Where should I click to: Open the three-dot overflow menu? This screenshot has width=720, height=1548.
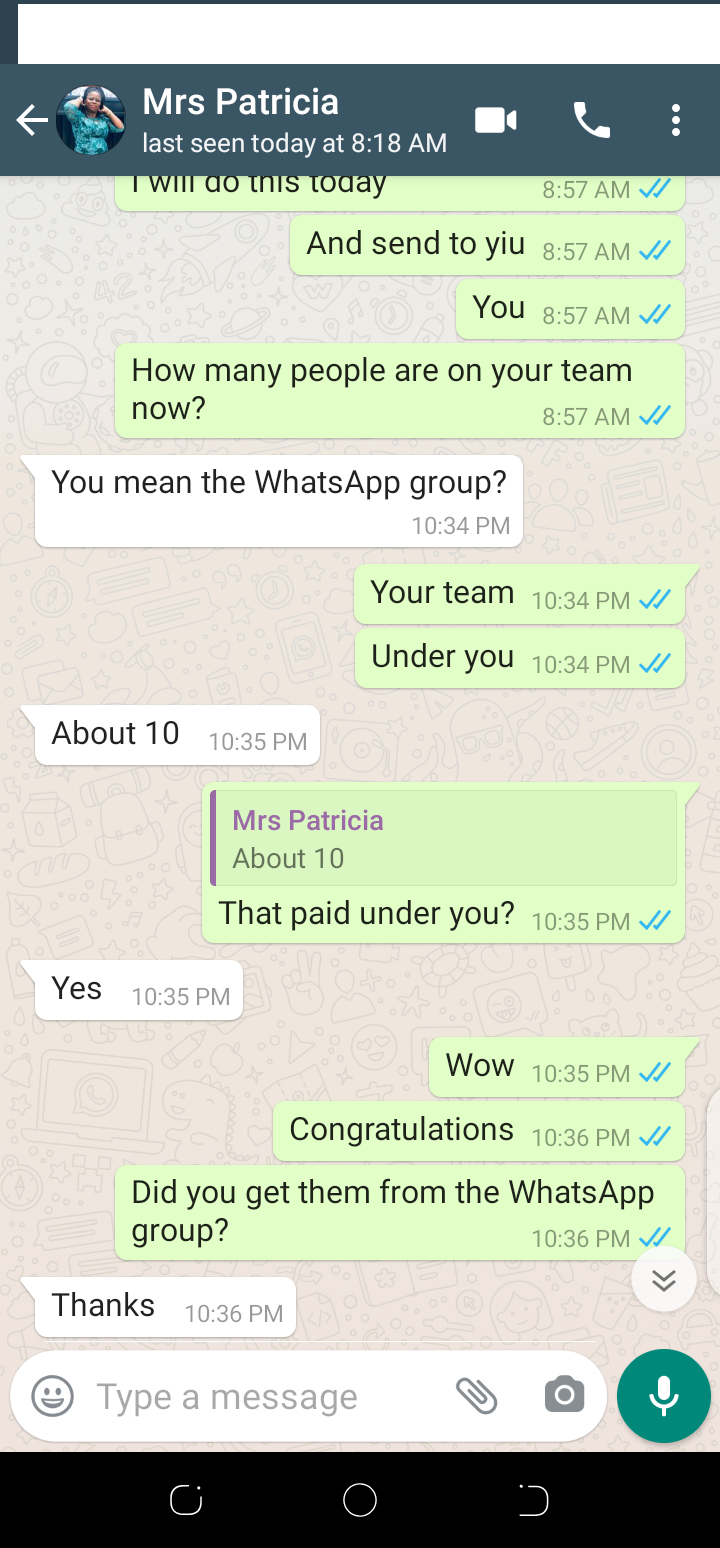pyautogui.click(x=676, y=121)
